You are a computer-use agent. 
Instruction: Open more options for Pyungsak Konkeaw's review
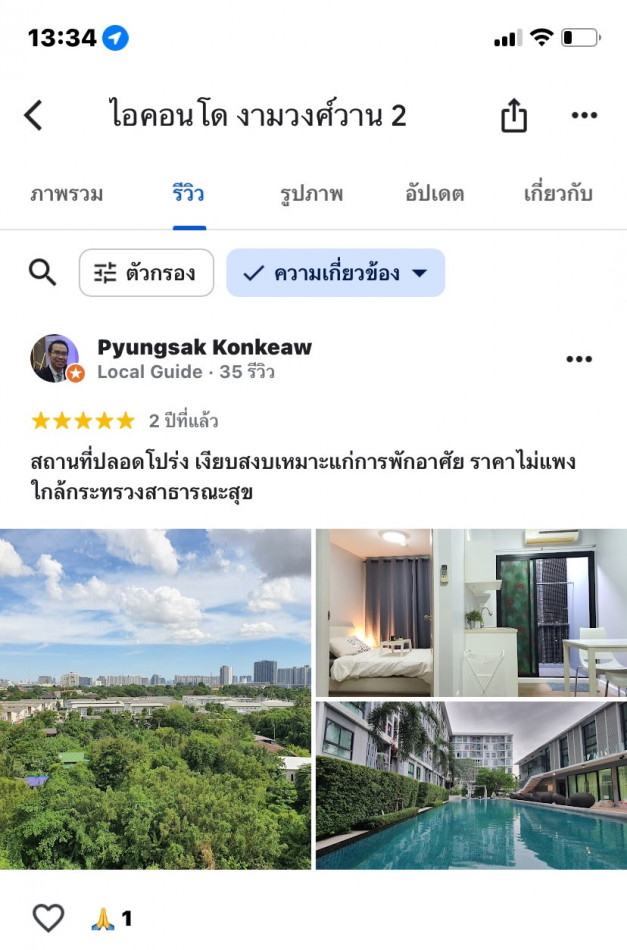579,360
